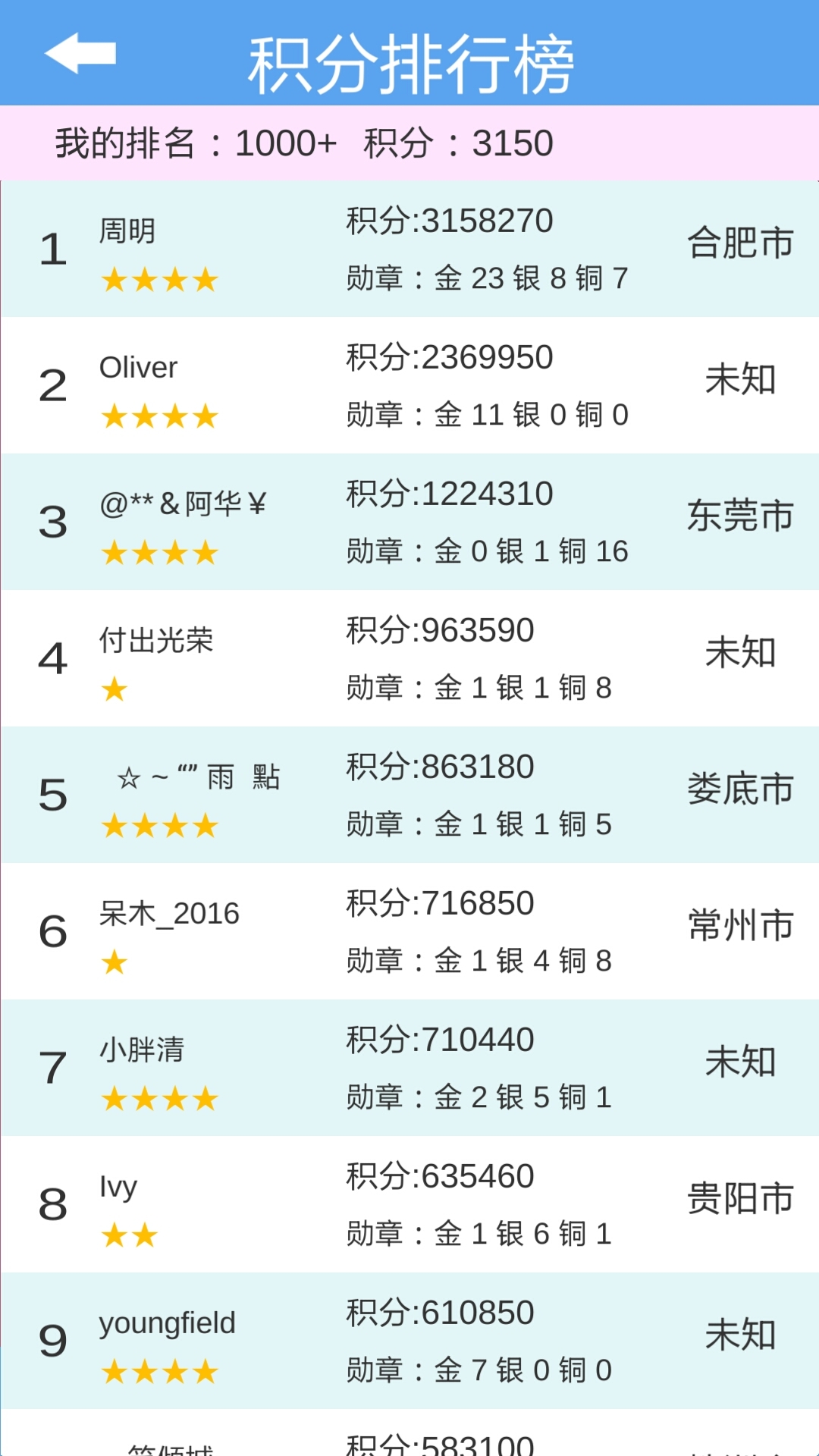Open the profile of rank 1 player 周明
This screenshot has height=1456, width=819.
click(x=128, y=231)
